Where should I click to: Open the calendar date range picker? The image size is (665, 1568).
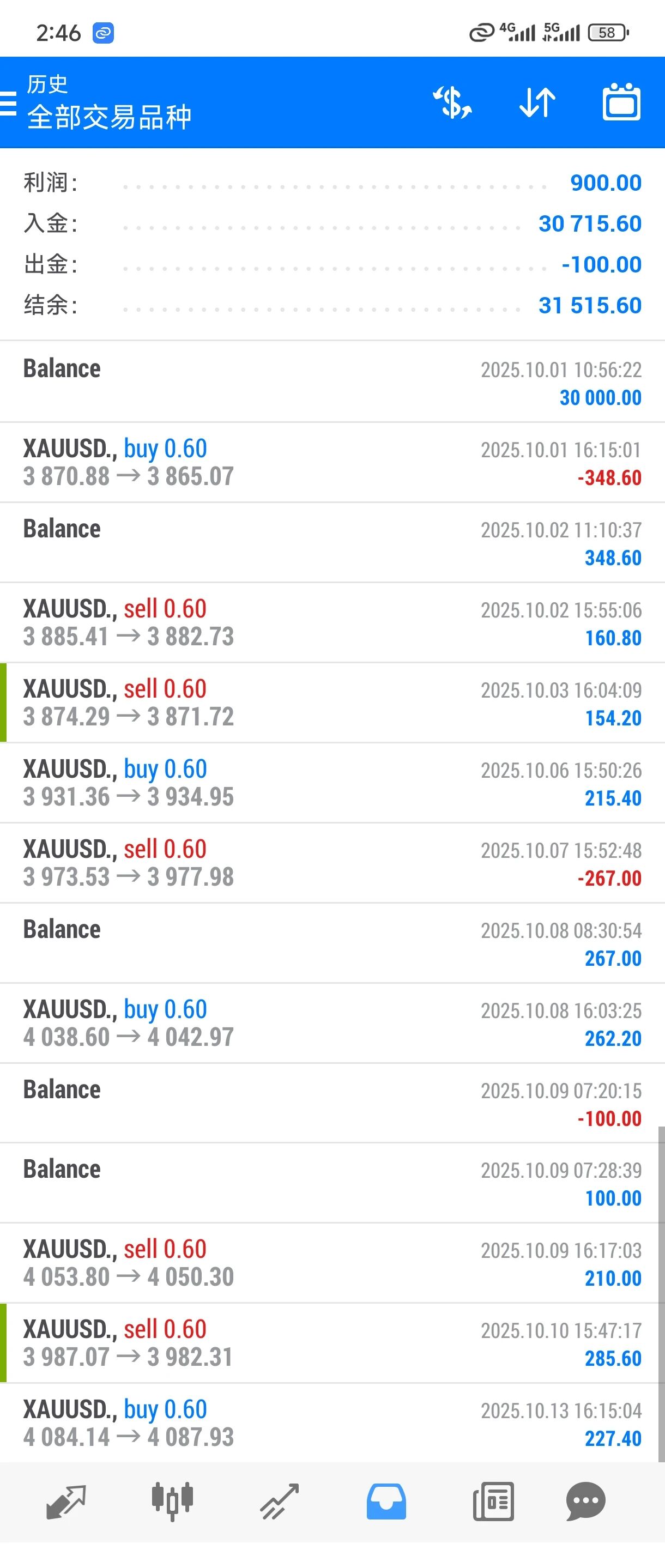621,102
